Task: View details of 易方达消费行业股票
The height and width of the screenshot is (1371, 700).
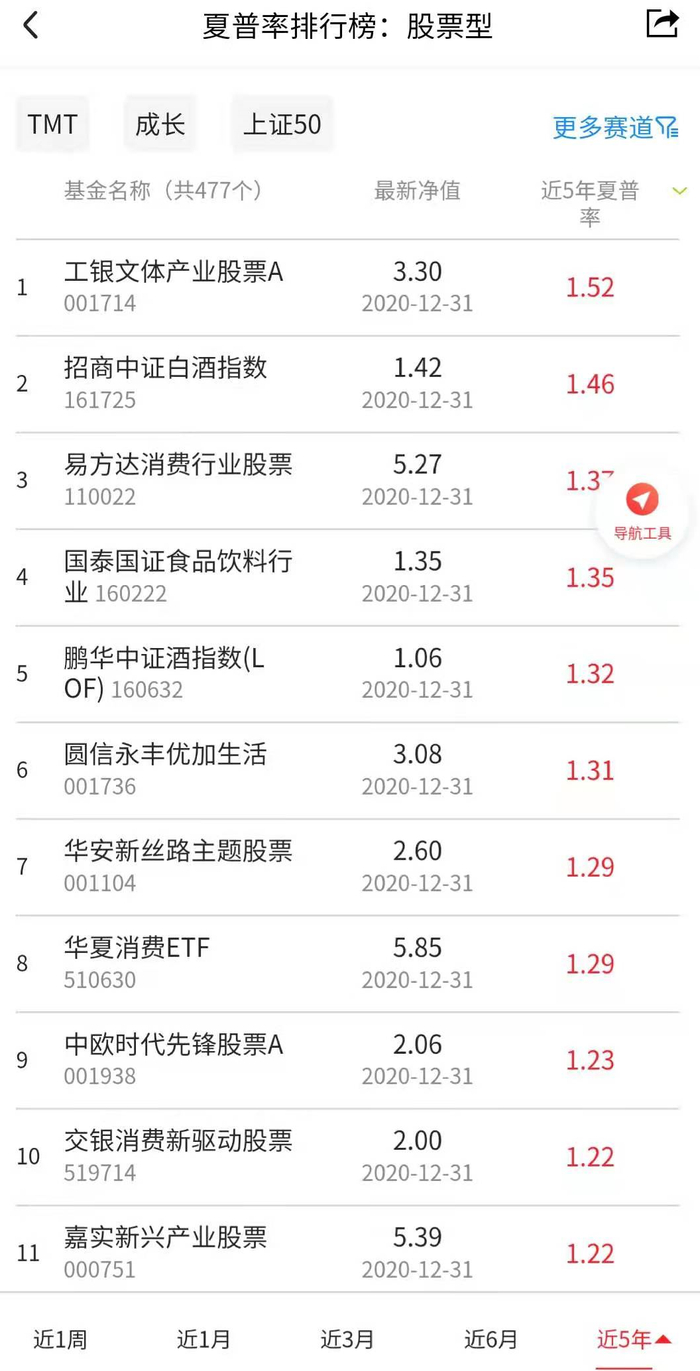Action: tap(178, 465)
